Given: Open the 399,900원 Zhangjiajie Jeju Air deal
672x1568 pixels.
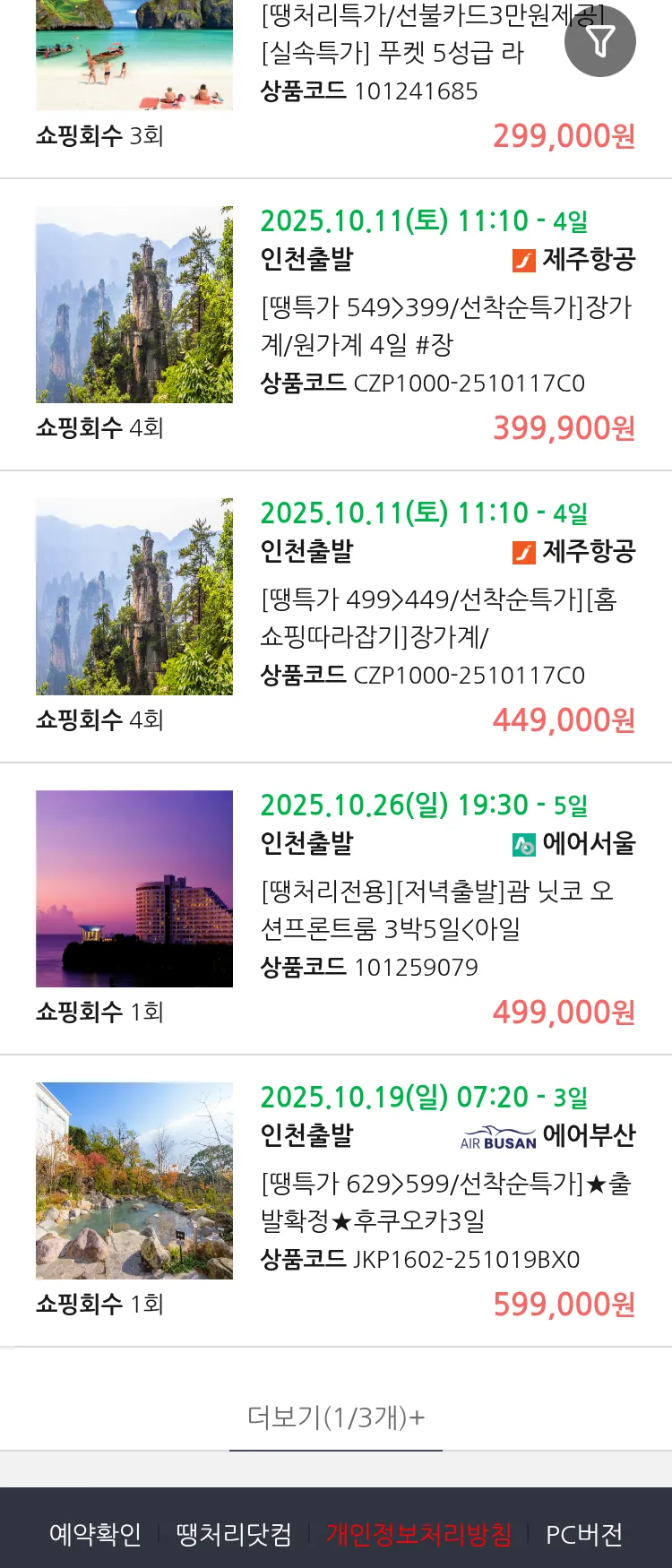Looking at the screenshot, I should (445, 325).
